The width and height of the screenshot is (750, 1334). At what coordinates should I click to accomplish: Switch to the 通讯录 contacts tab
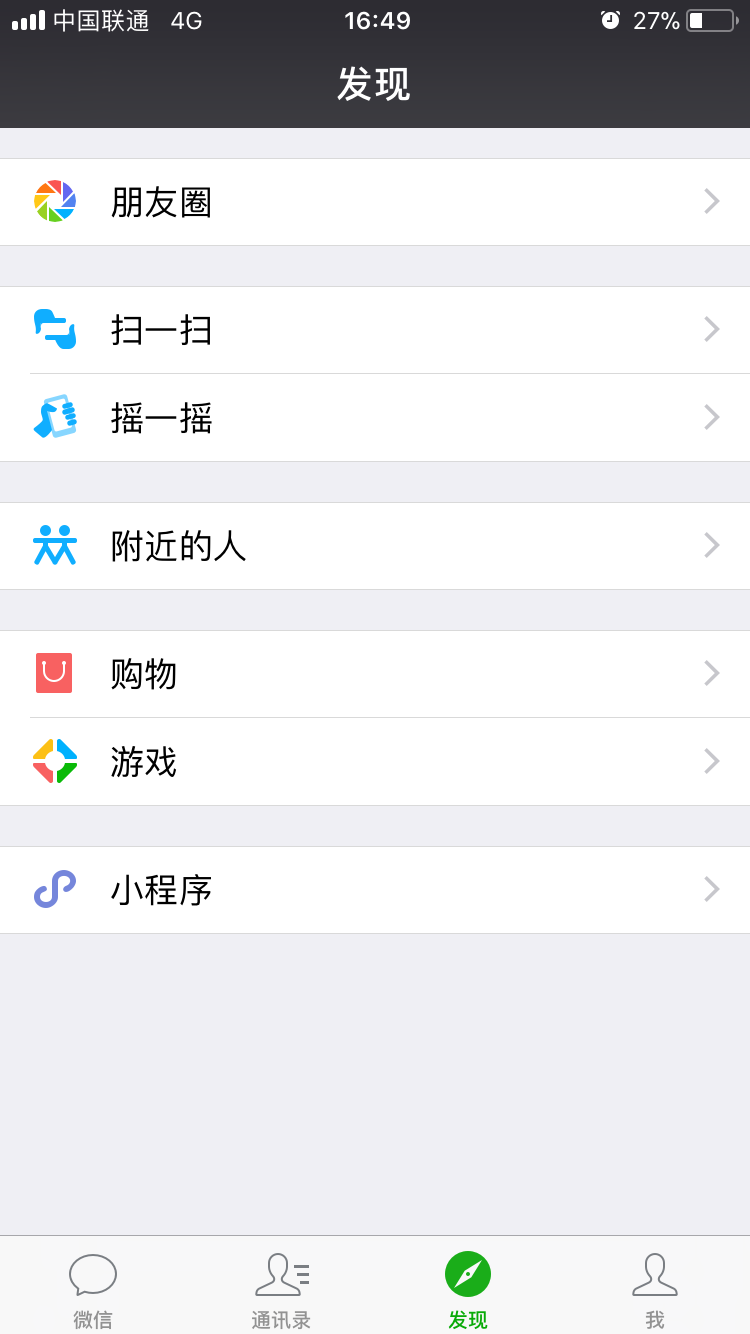(x=281, y=1288)
